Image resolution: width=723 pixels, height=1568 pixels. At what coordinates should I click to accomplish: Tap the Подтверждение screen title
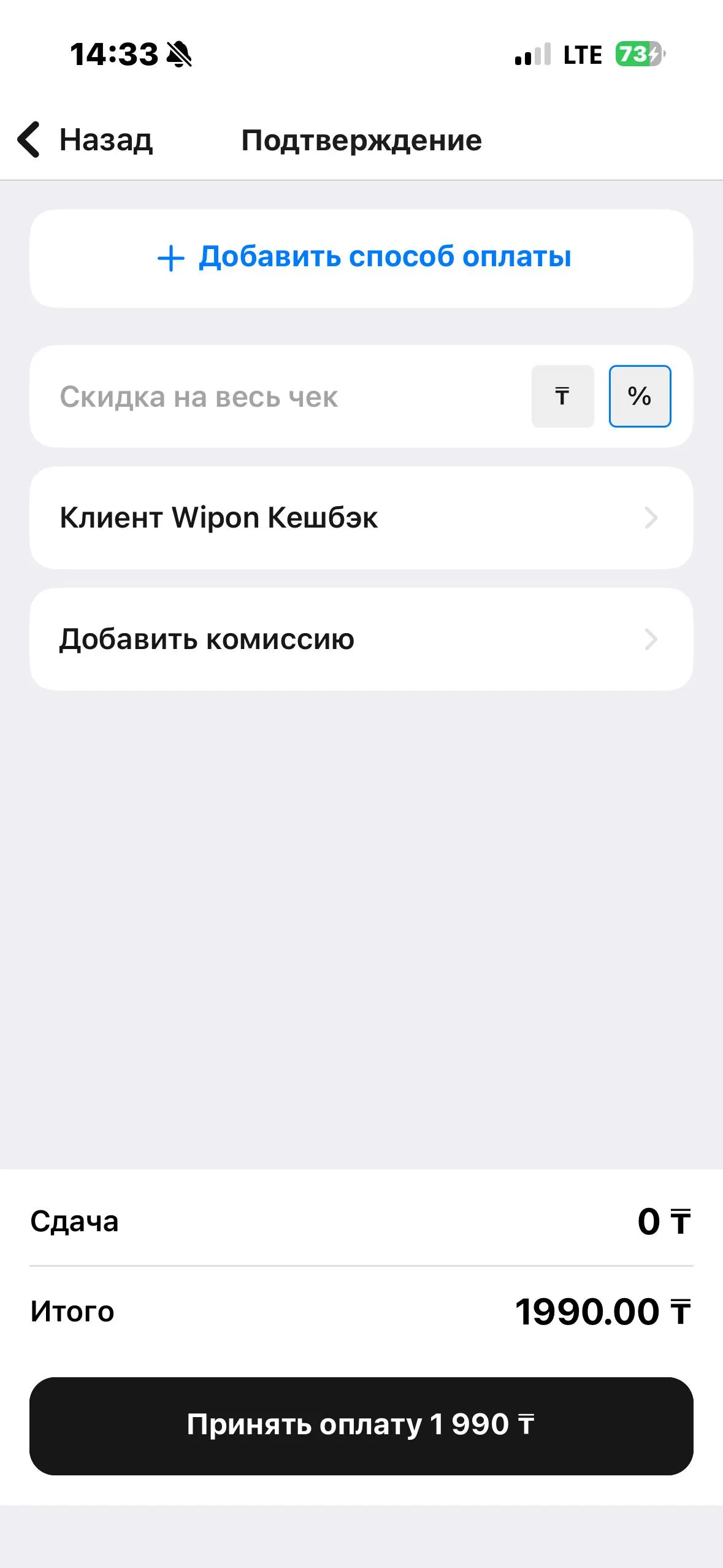tap(361, 140)
